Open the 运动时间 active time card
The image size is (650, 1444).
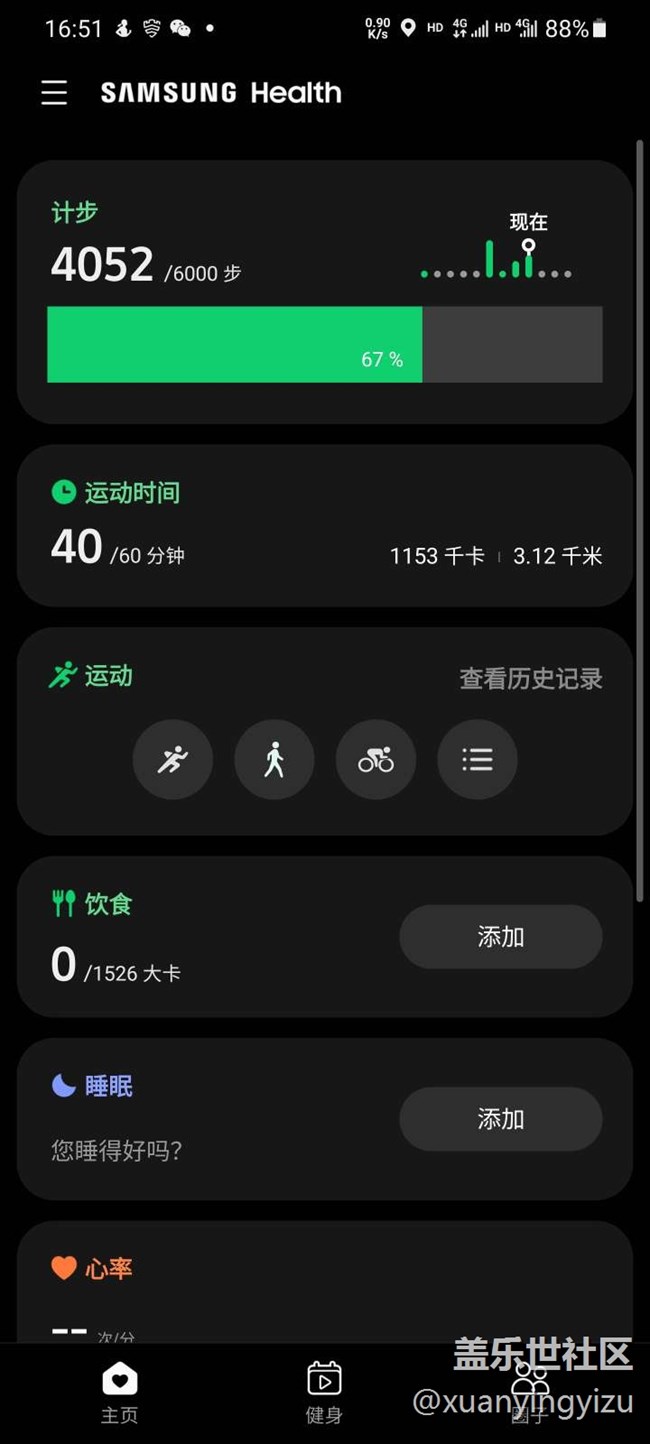click(325, 526)
